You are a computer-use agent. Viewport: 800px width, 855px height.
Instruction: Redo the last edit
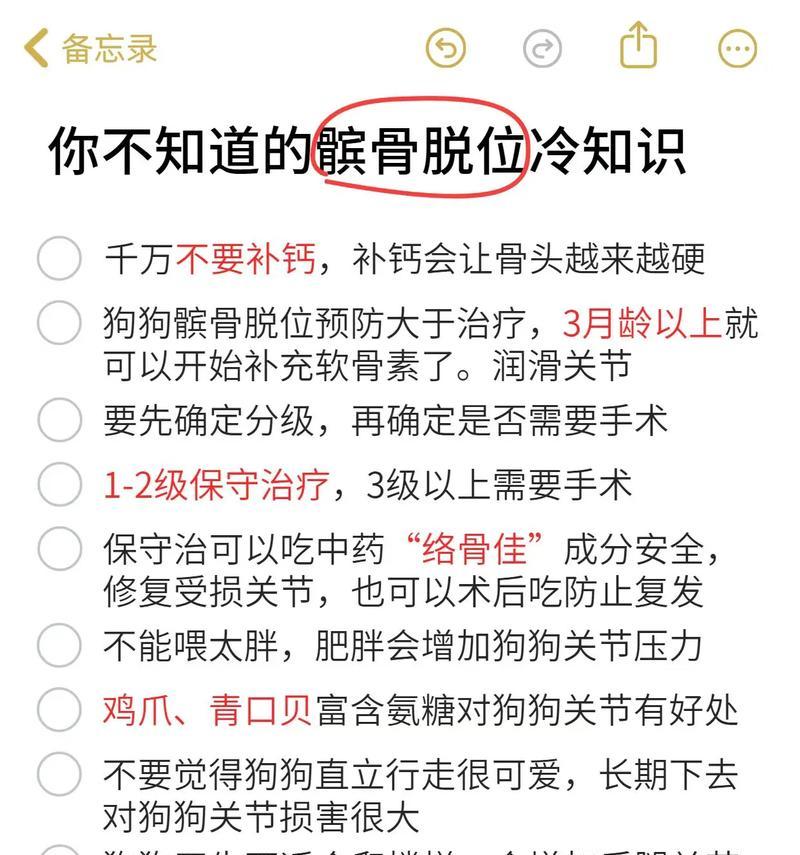tap(543, 48)
